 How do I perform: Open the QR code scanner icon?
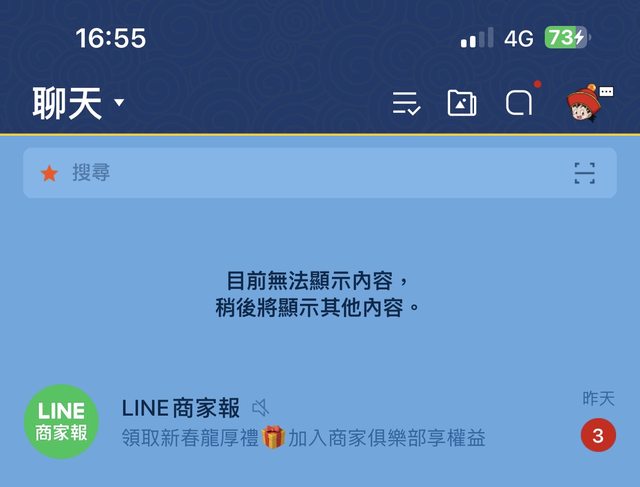pos(585,173)
